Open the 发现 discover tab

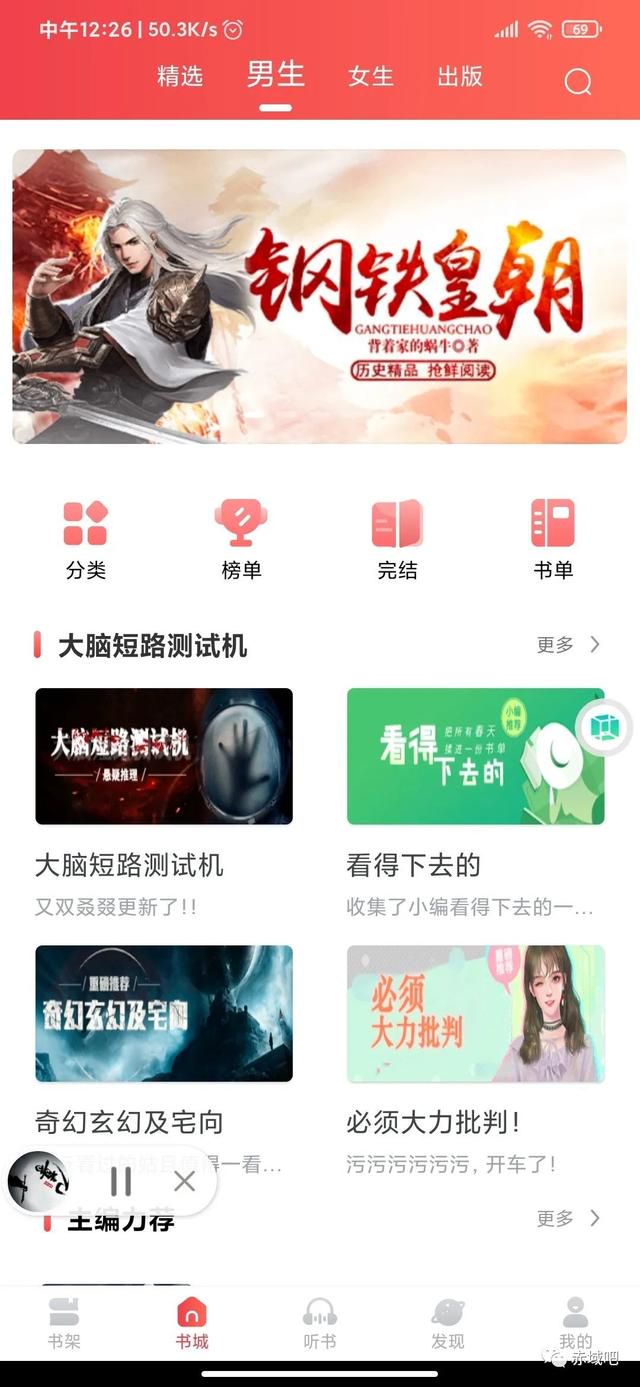tap(447, 1322)
